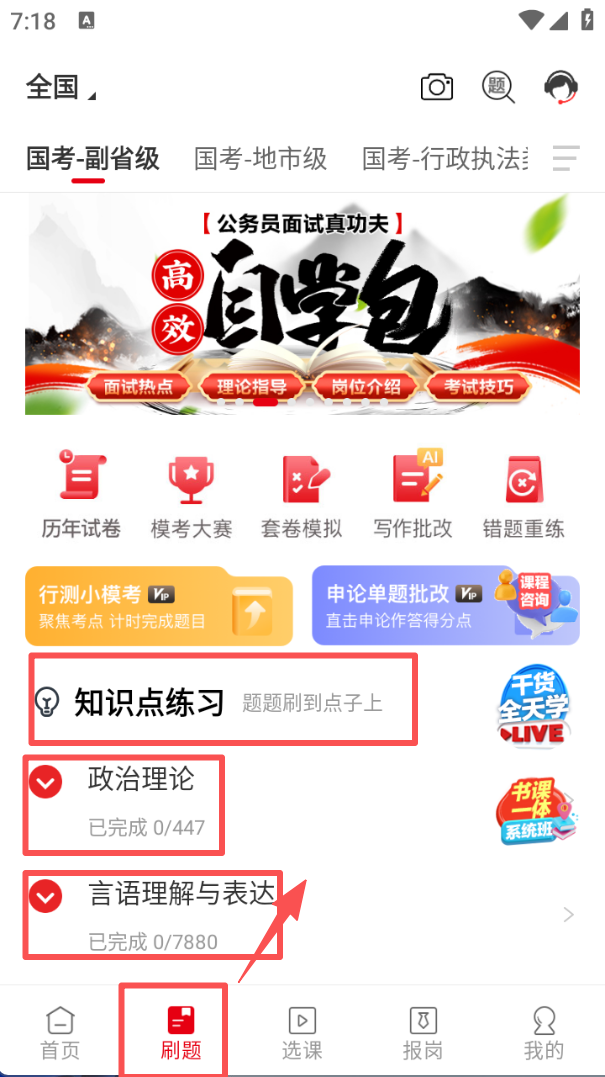Open the 公务员面试真功夫 banner
Viewport: 605px width, 1077px height.
(x=302, y=305)
